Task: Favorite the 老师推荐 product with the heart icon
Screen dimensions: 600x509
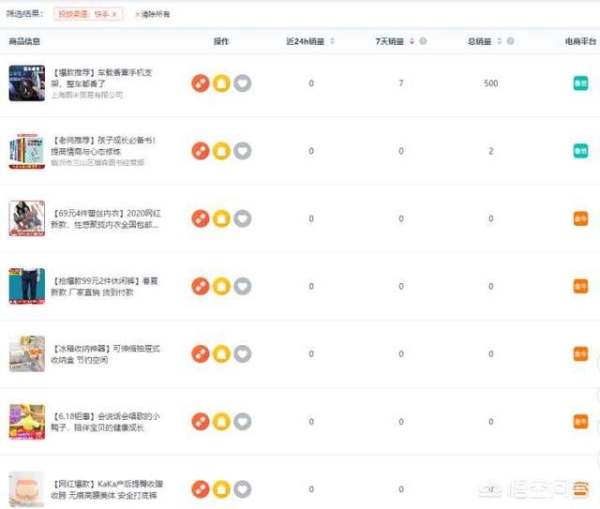Action: [x=242, y=151]
